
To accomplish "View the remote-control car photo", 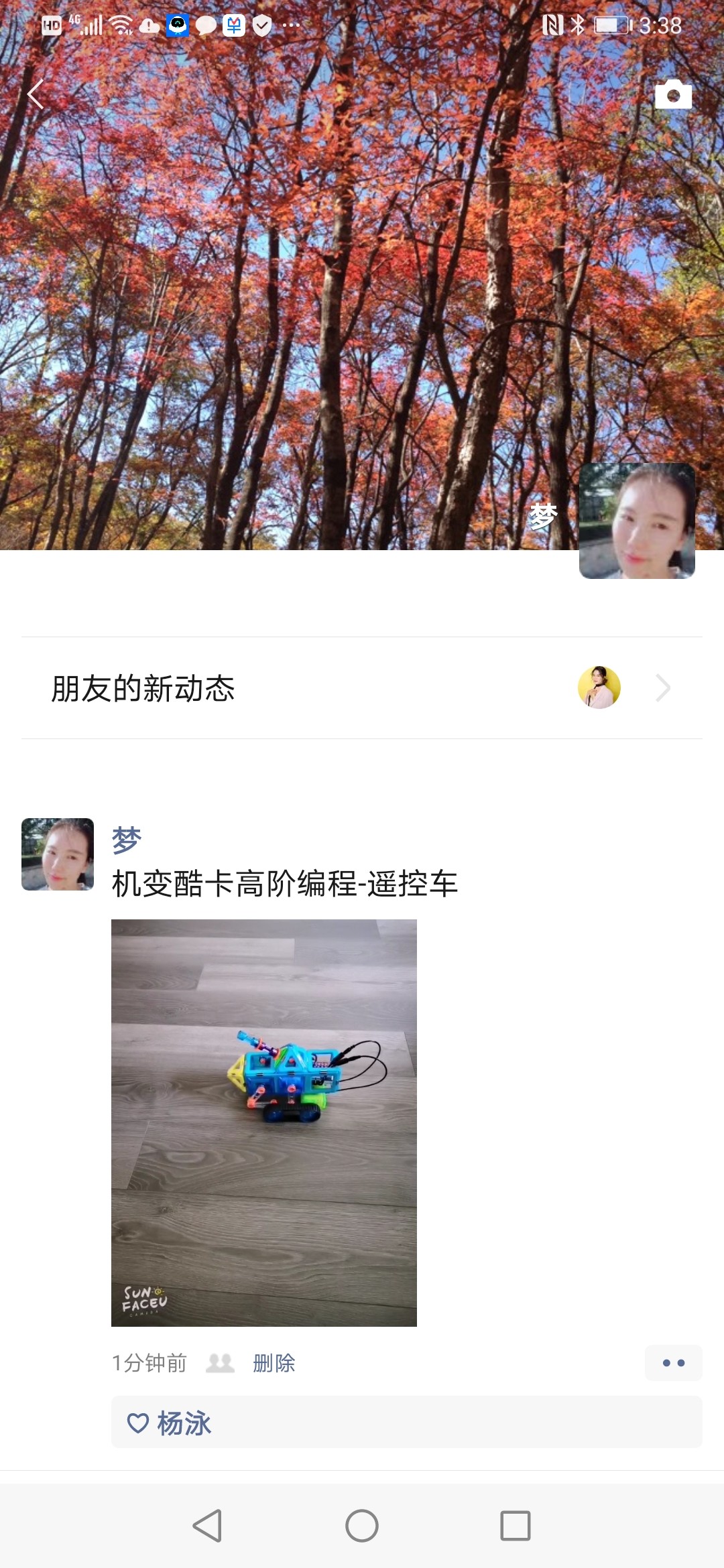I will coord(264,1122).
